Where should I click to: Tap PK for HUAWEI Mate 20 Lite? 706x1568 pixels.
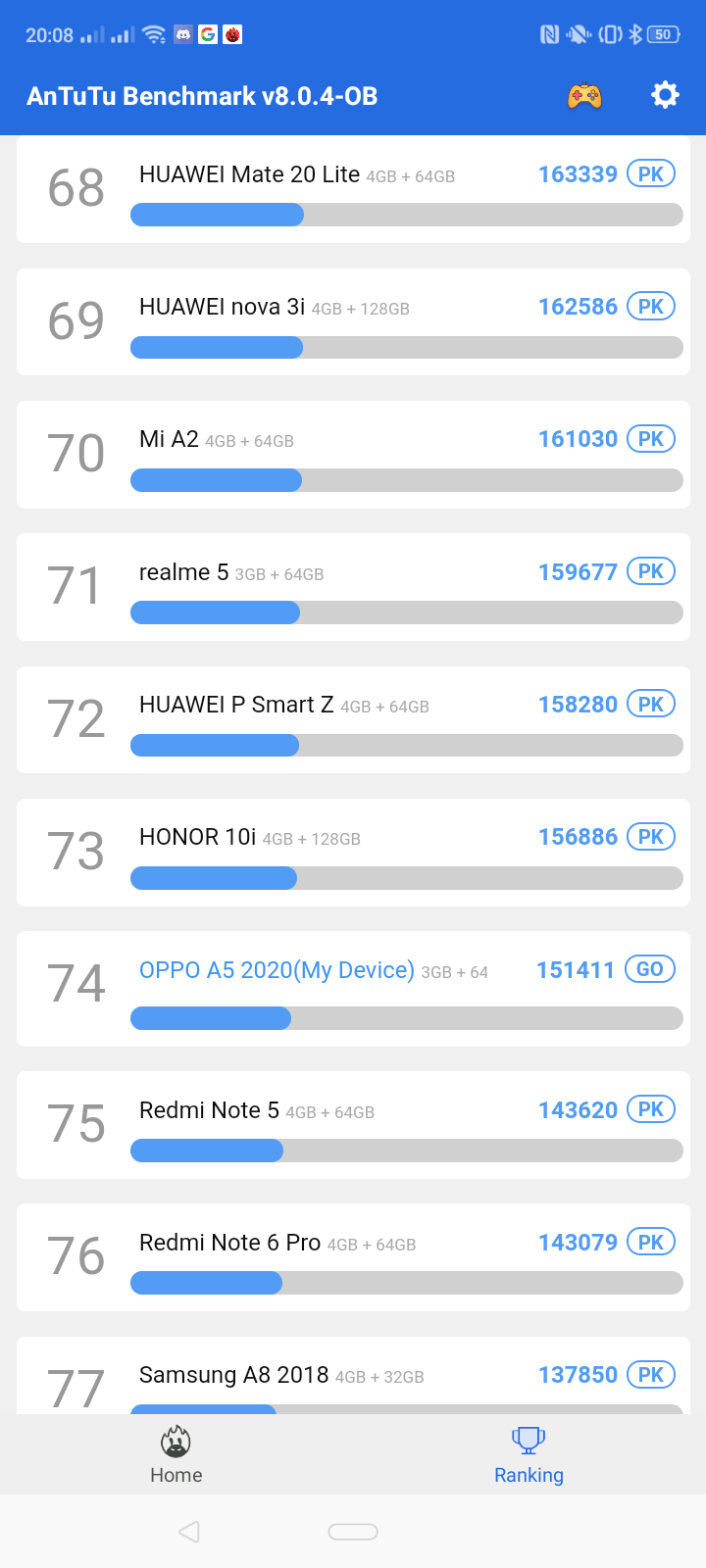coord(651,174)
